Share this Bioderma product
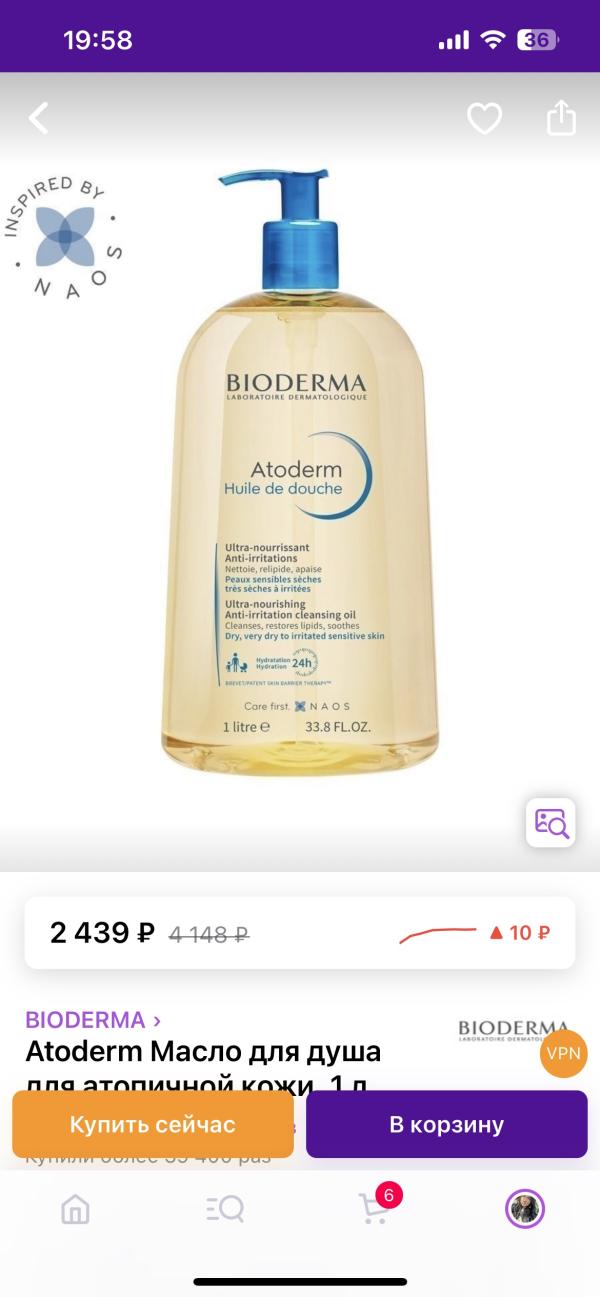This screenshot has height=1297, width=600. click(561, 118)
